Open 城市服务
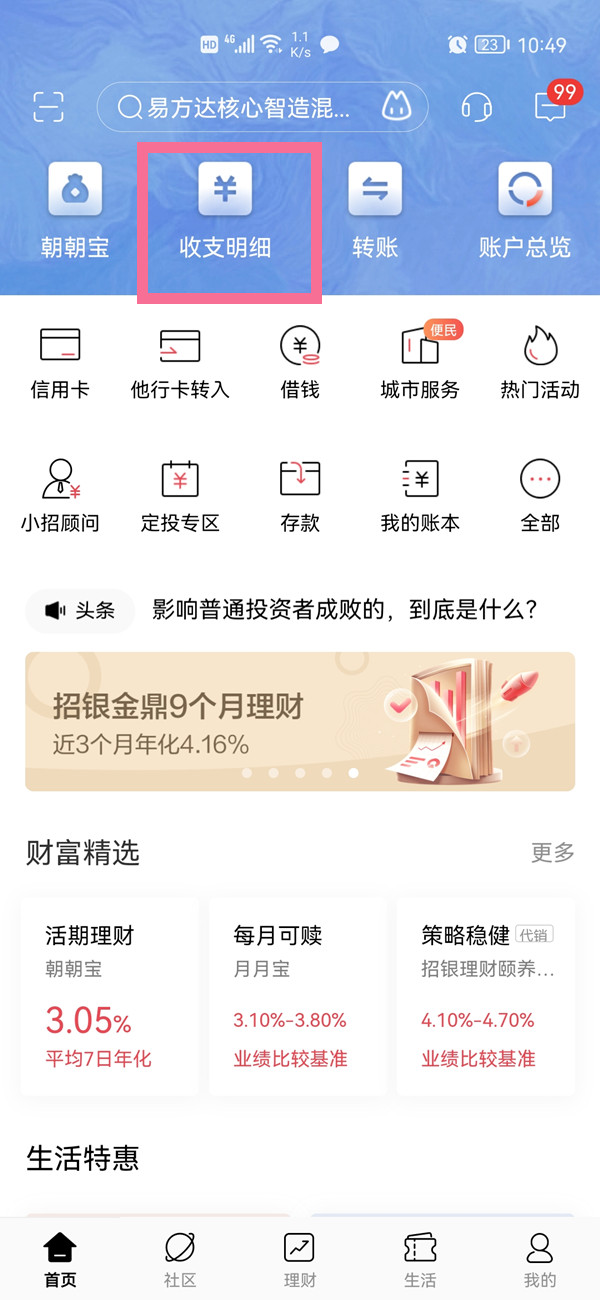The width and height of the screenshot is (600, 1300). point(420,362)
